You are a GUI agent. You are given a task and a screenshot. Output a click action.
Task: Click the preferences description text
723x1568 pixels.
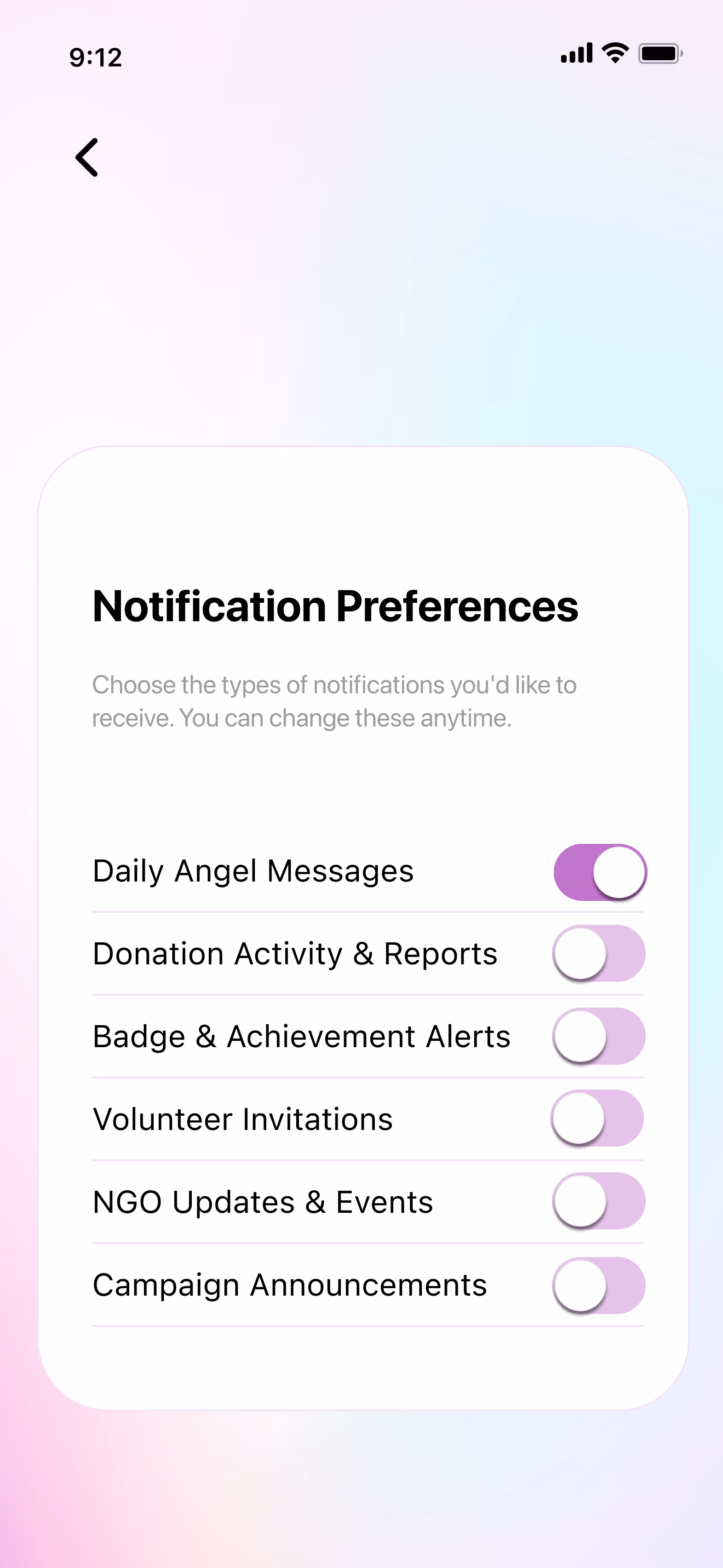(x=335, y=703)
